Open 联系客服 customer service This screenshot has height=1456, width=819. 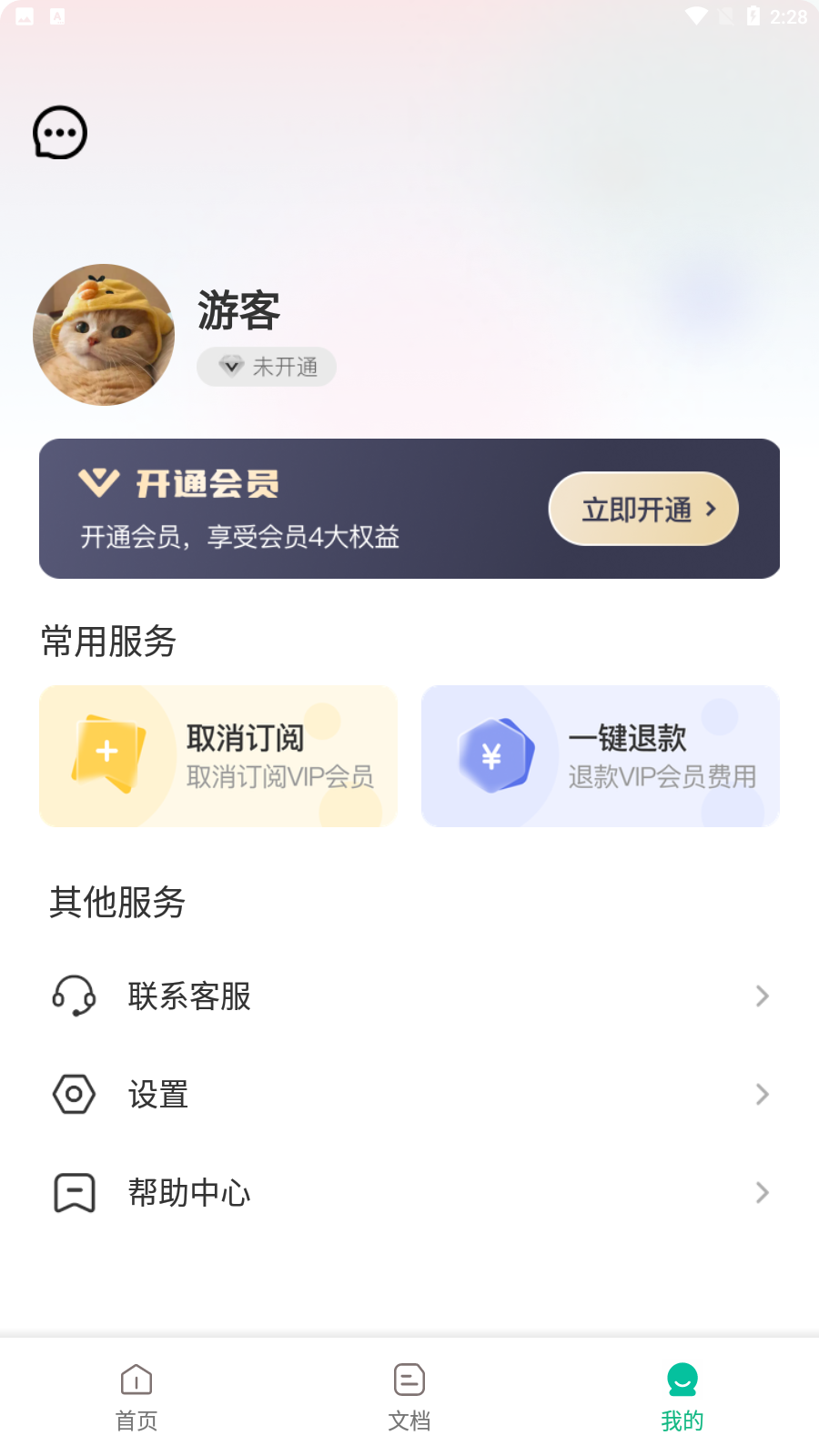pos(409,996)
